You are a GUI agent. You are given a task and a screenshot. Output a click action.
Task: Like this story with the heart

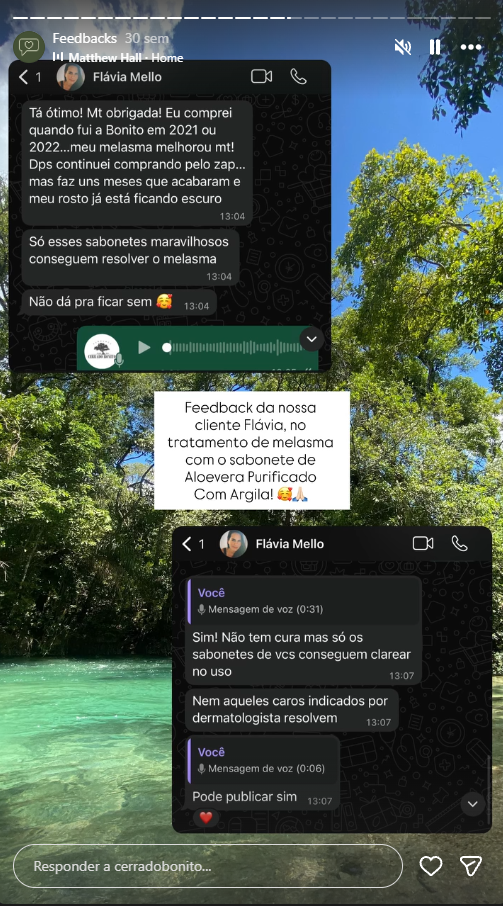click(431, 866)
